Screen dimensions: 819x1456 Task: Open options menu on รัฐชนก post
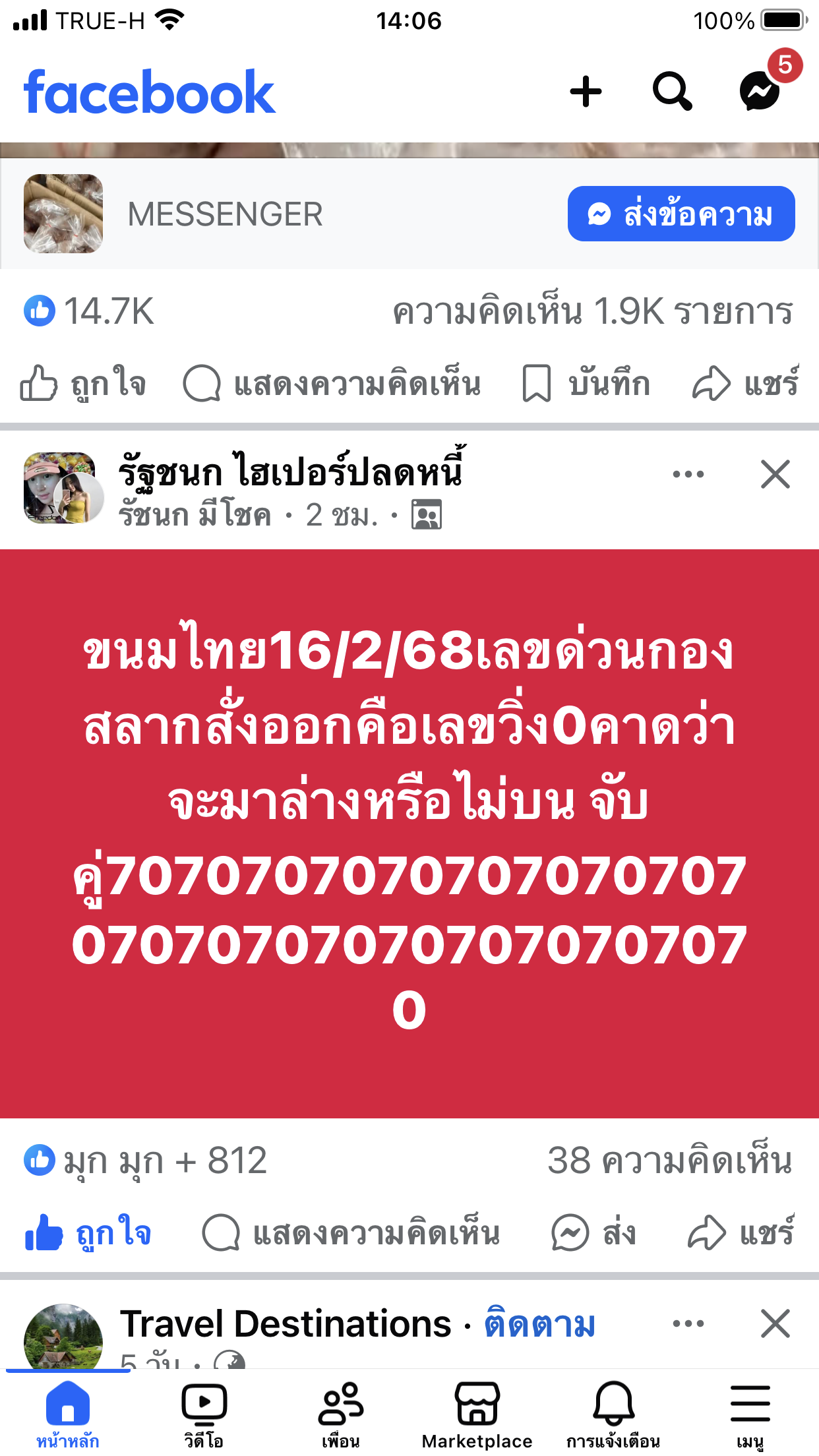point(686,473)
